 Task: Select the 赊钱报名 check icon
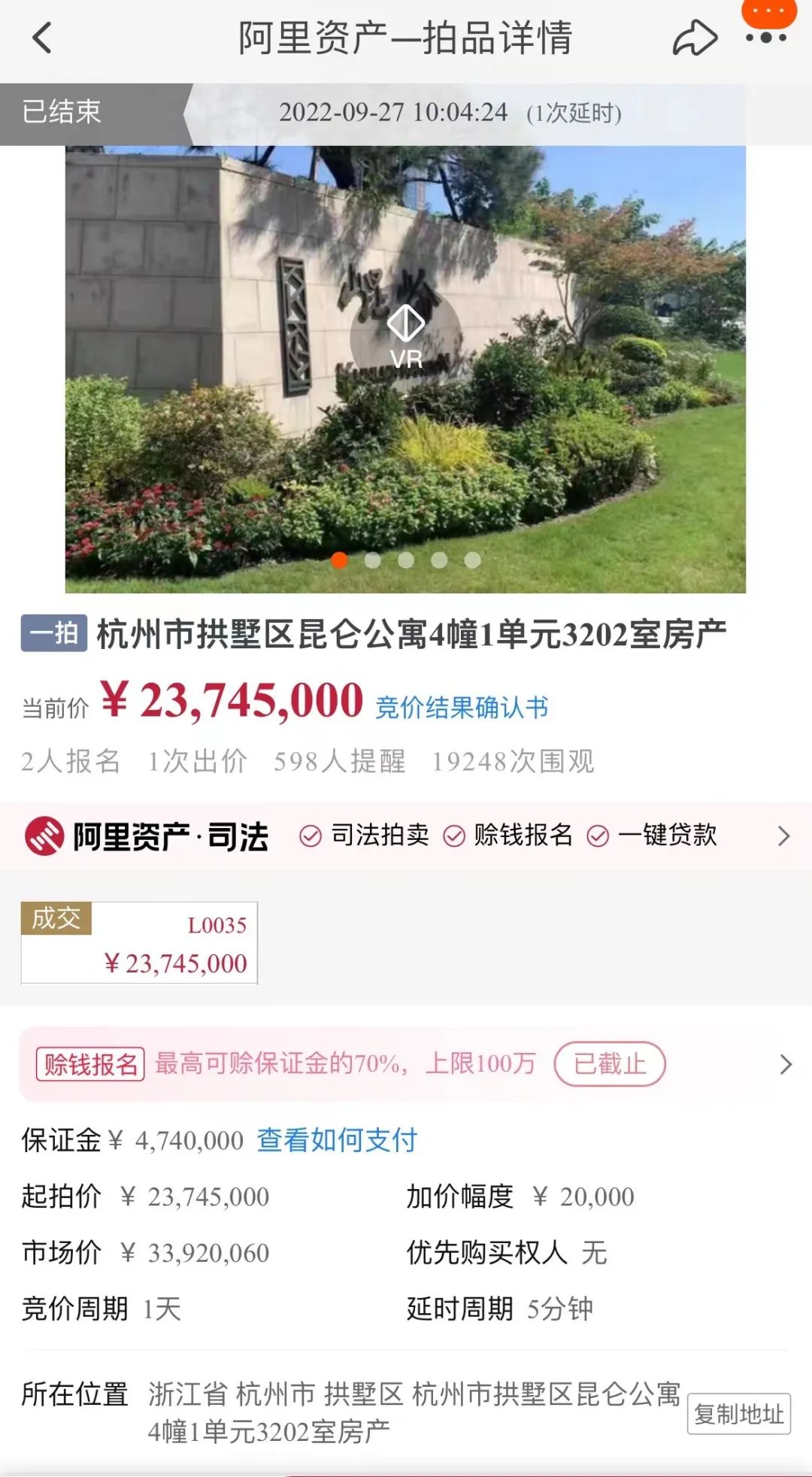(454, 836)
